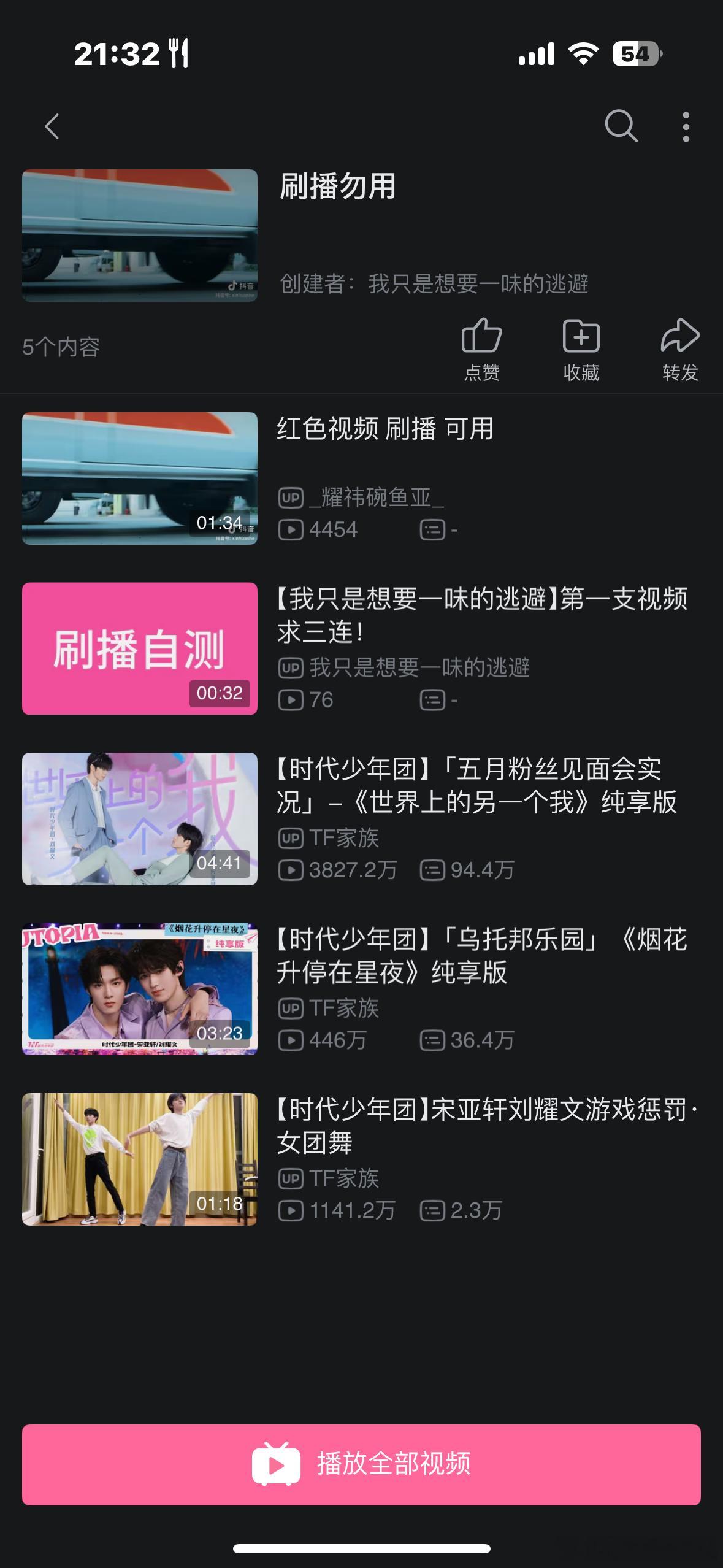The height and width of the screenshot is (1568, 723).
Task: Open 《烟花升停在星夜》纯享版 video
Action: [482, 955]
